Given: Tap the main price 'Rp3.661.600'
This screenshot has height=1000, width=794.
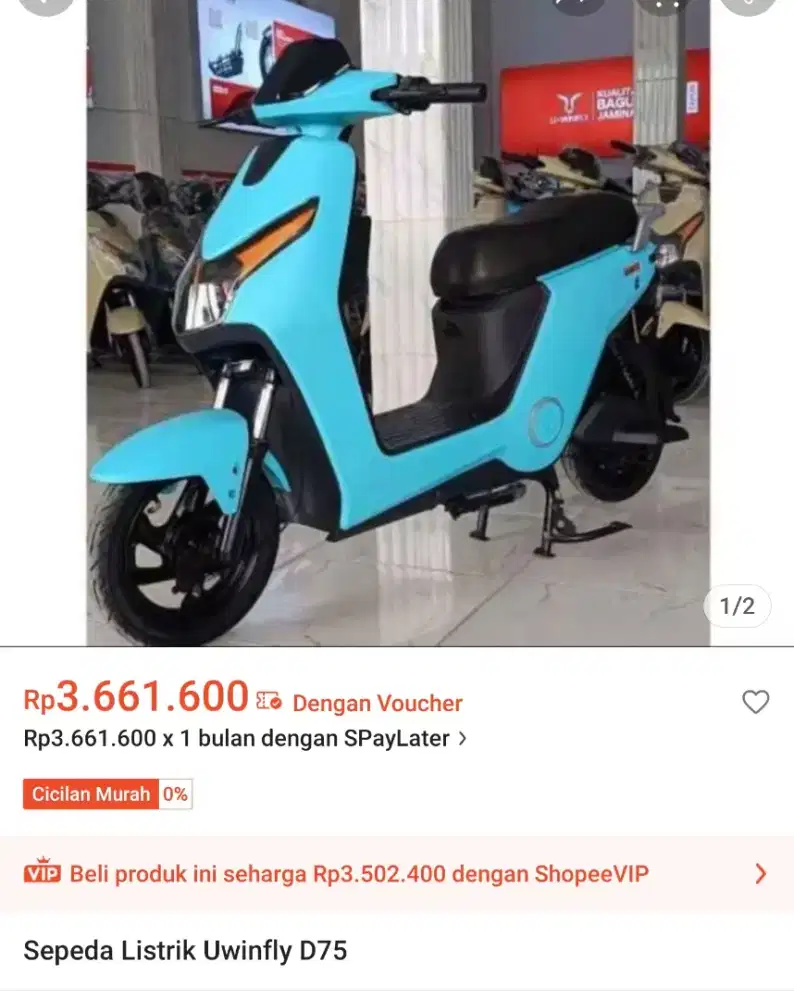Looking at the screenshot, I should click(x=135, y=695).
